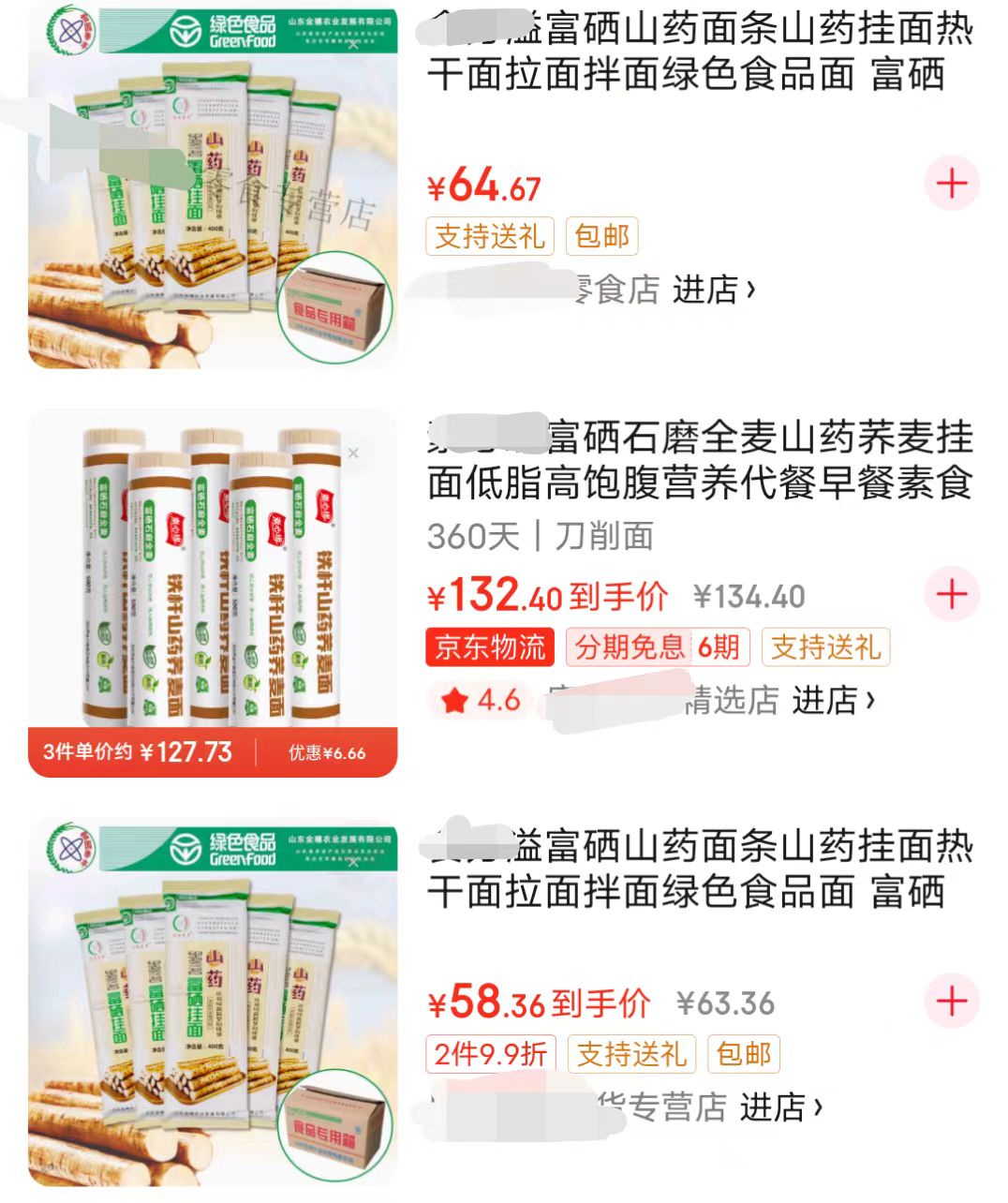Enter the 专营店 shop of ¥58.36 item

[x=780, y=1107]
